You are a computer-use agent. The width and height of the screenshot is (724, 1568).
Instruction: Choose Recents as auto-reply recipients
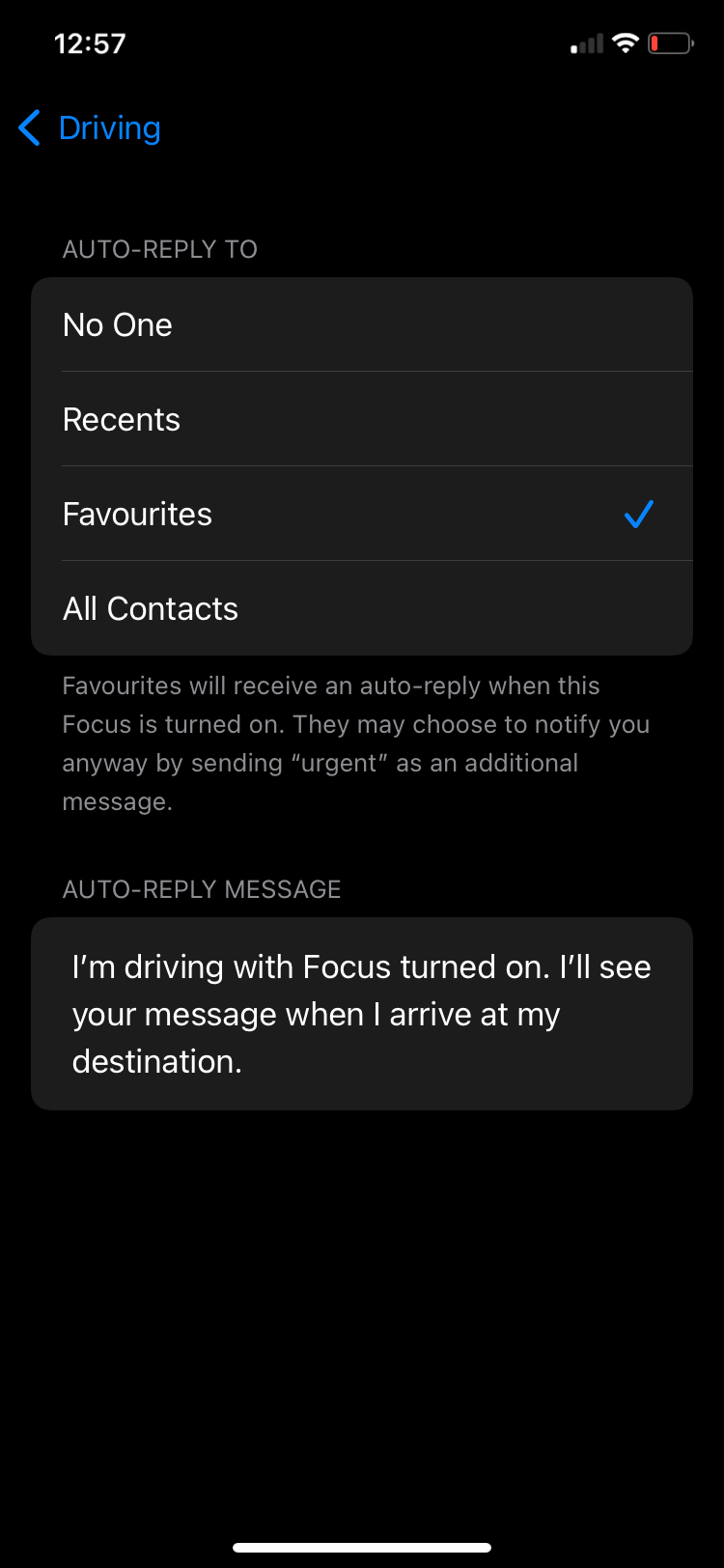click(361, 420)
